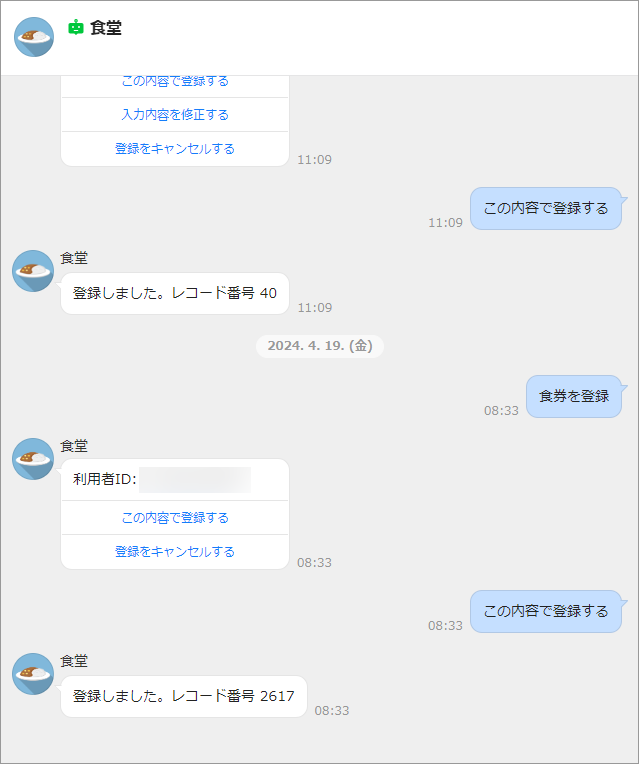
Task: Choose 登録をキャンセルする in the 利用者ID card
Action: tap(175, 551)
